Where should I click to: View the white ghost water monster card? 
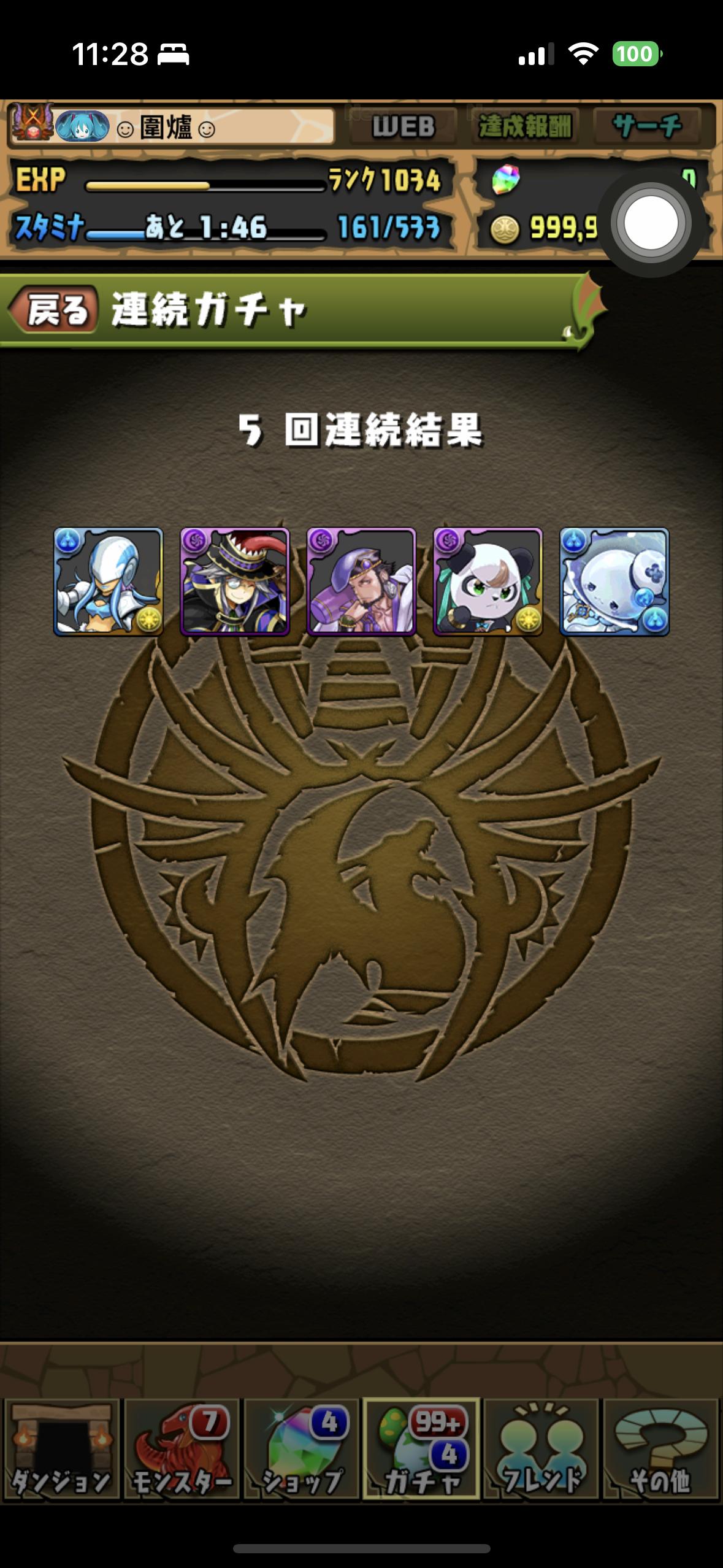[614, 581]
